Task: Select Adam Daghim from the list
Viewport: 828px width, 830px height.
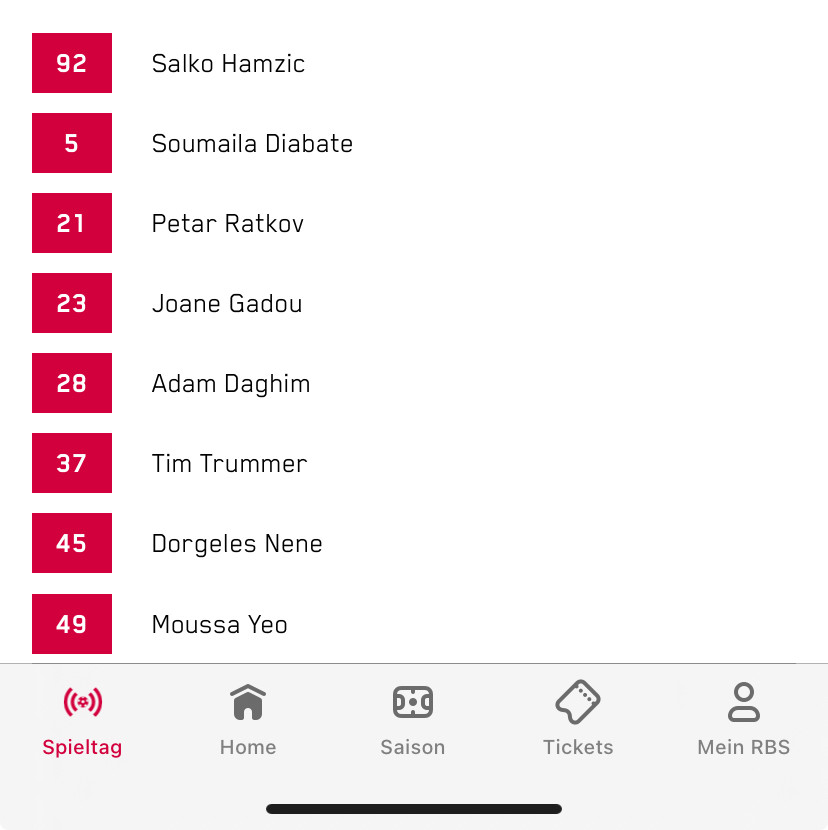Action: coord(231,384)
